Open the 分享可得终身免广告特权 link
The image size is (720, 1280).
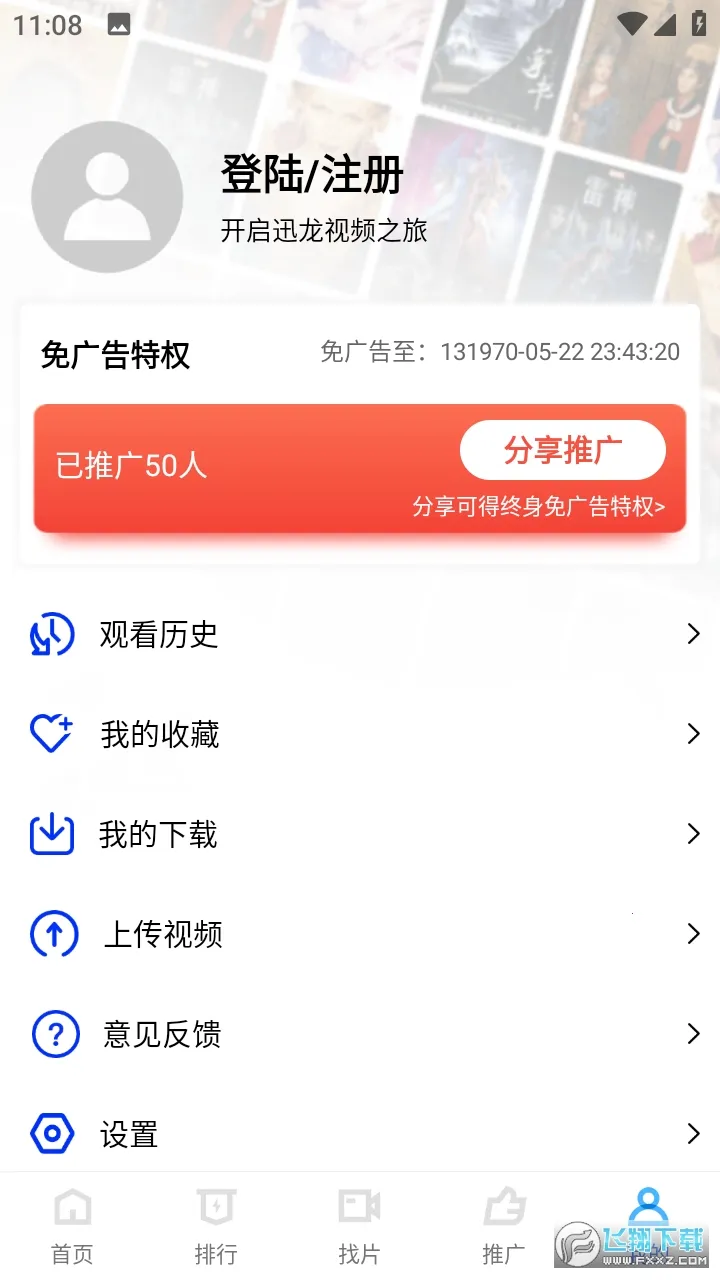[539, 508]
